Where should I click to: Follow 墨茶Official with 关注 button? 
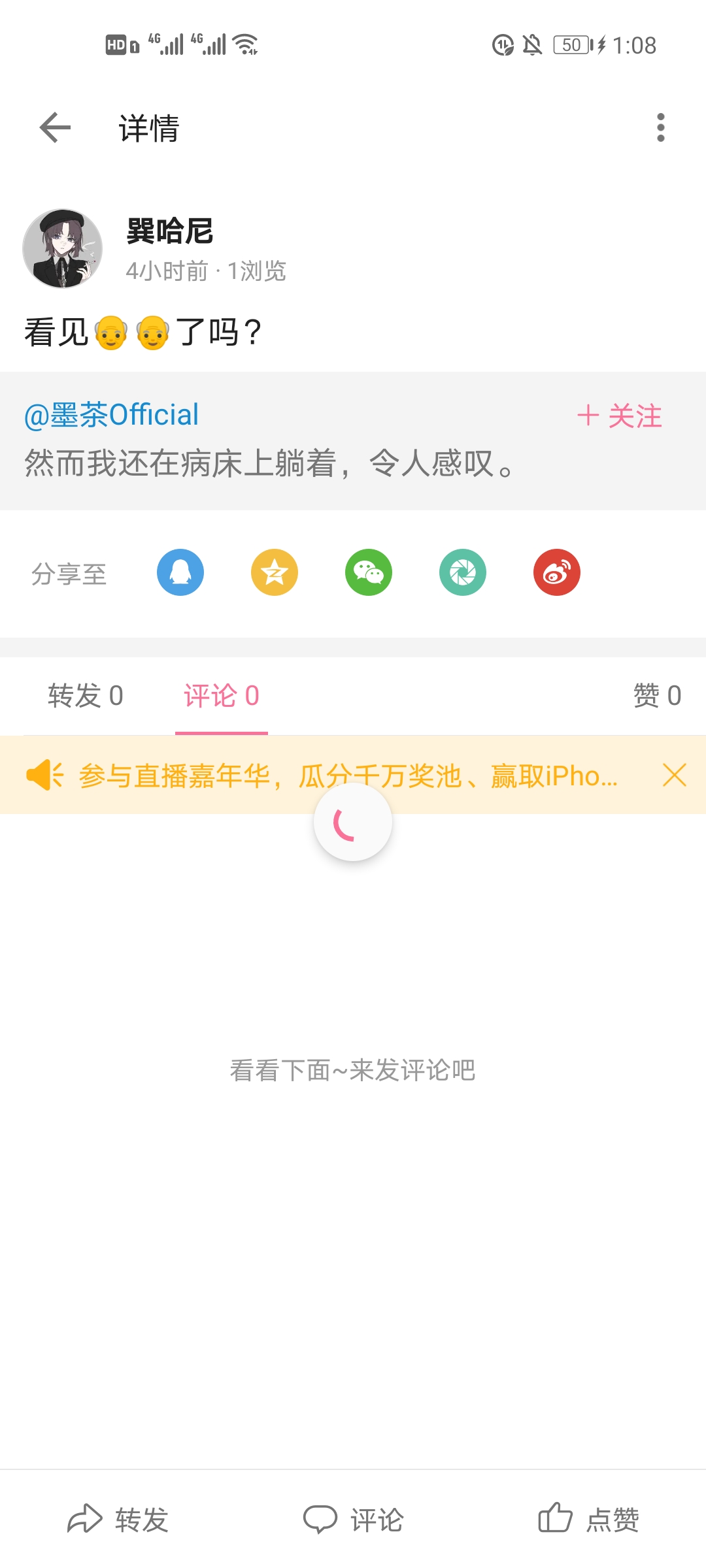[619, 416]
